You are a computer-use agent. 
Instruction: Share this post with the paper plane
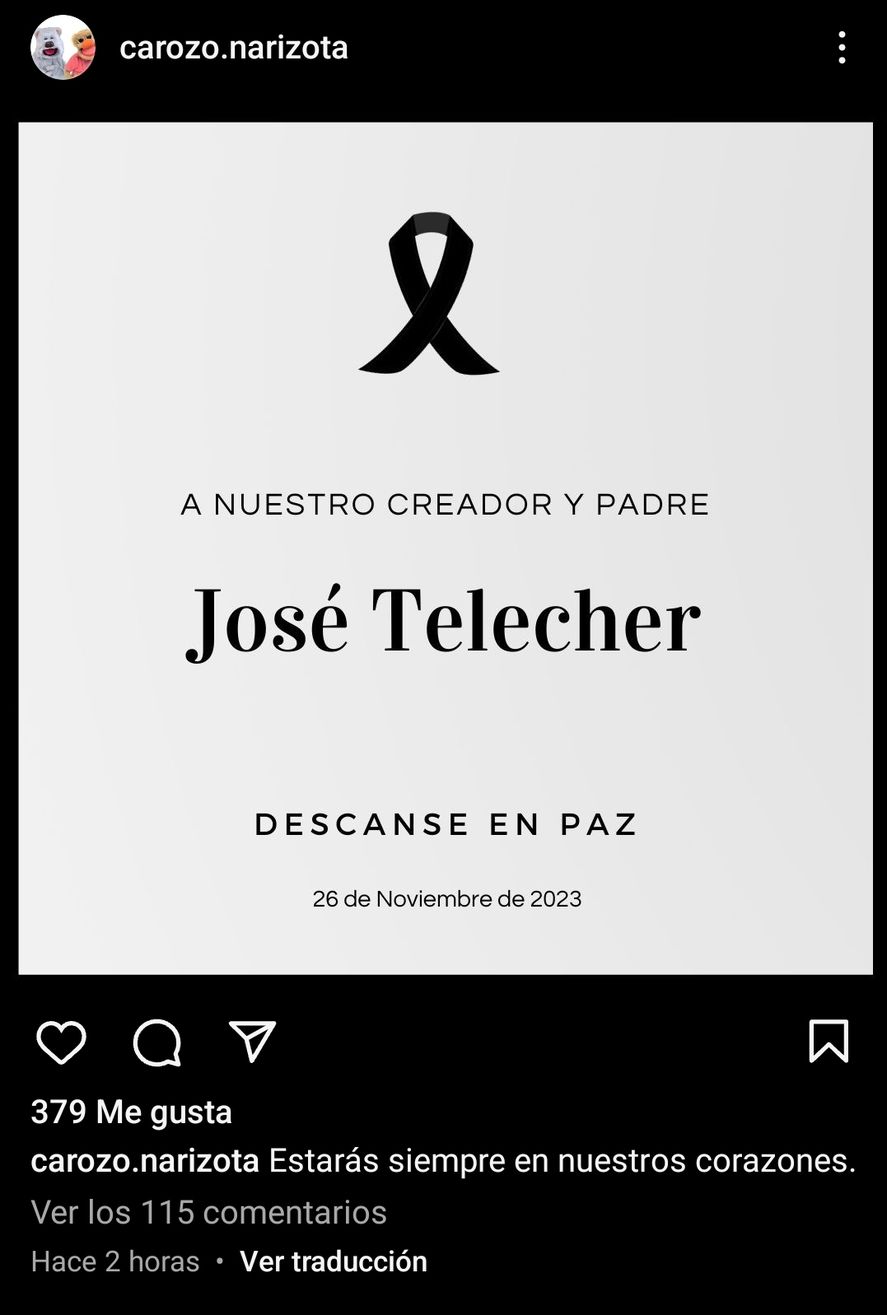pyautogui.click(x=252, y=1042)
